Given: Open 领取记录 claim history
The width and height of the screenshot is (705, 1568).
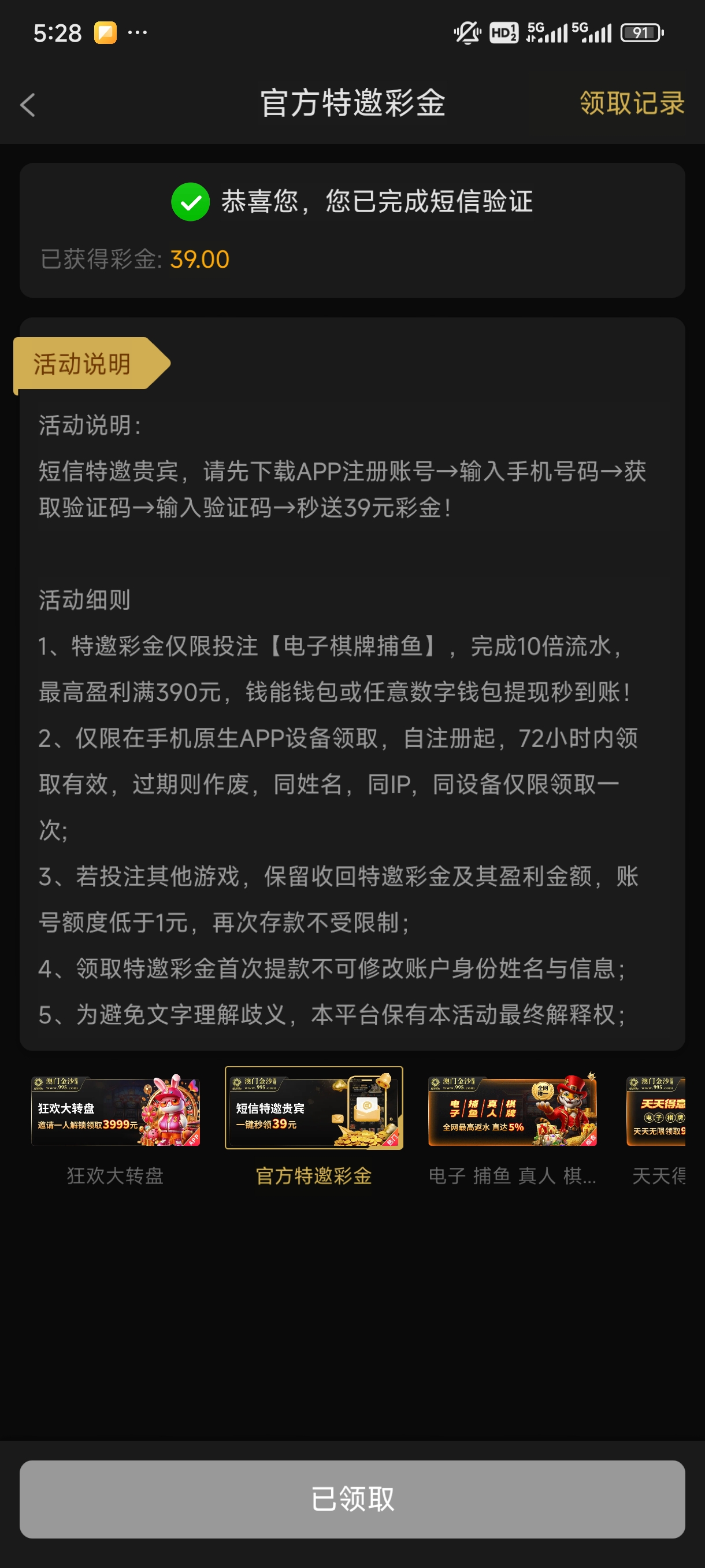Looking at the screenshot, I should [x=632, y=103].
